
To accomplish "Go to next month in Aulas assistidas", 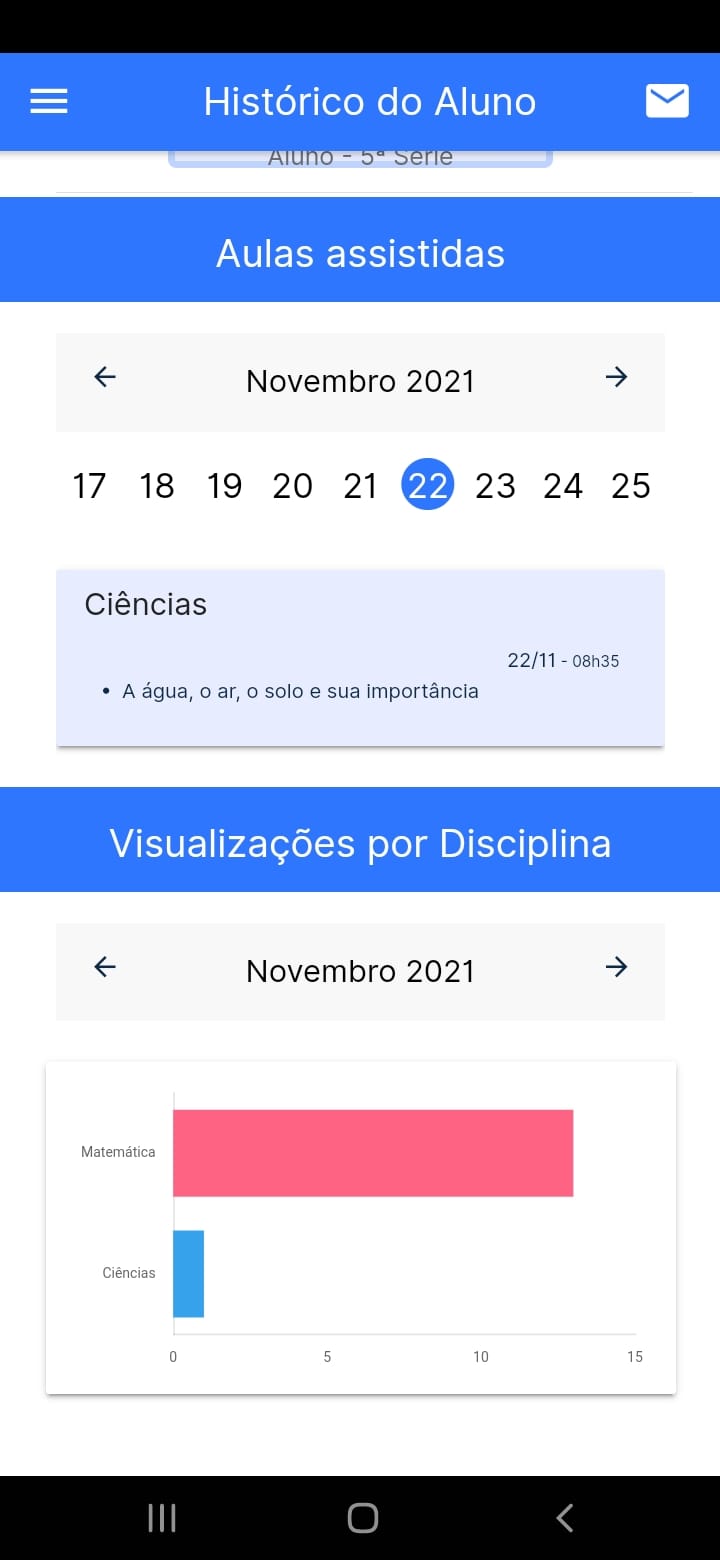I will [616, 377].
